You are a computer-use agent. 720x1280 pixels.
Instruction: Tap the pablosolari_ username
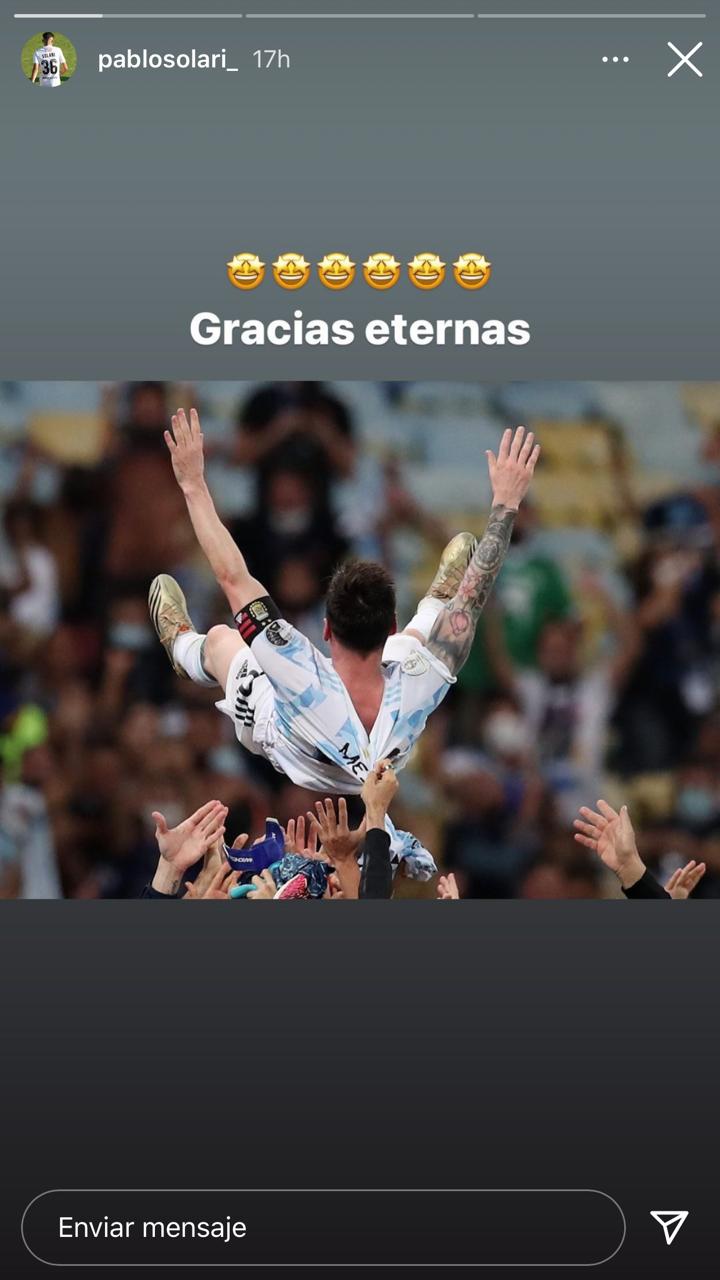[x=168, y=60]
